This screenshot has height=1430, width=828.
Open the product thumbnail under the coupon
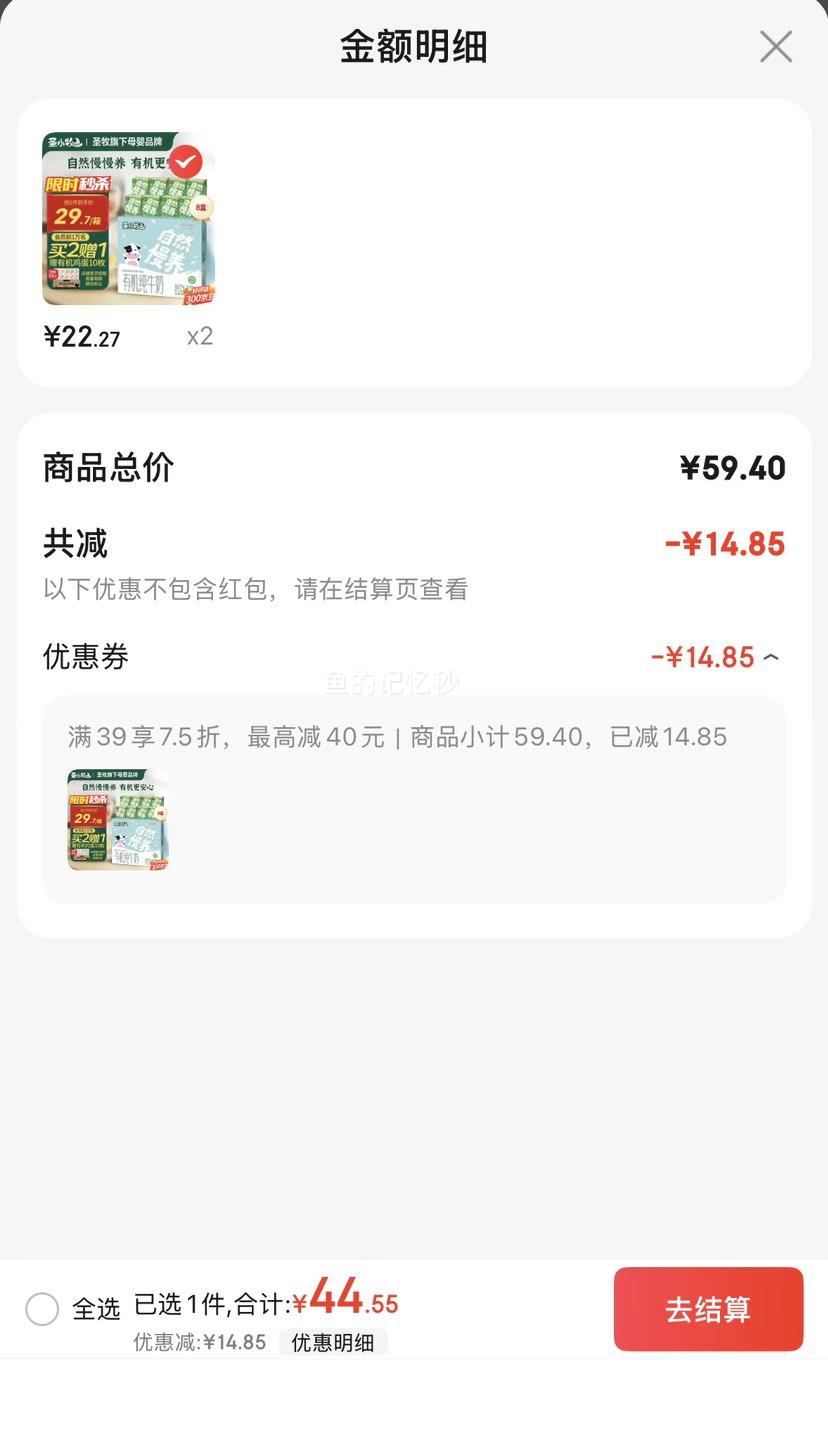click(x=118, y=820)
